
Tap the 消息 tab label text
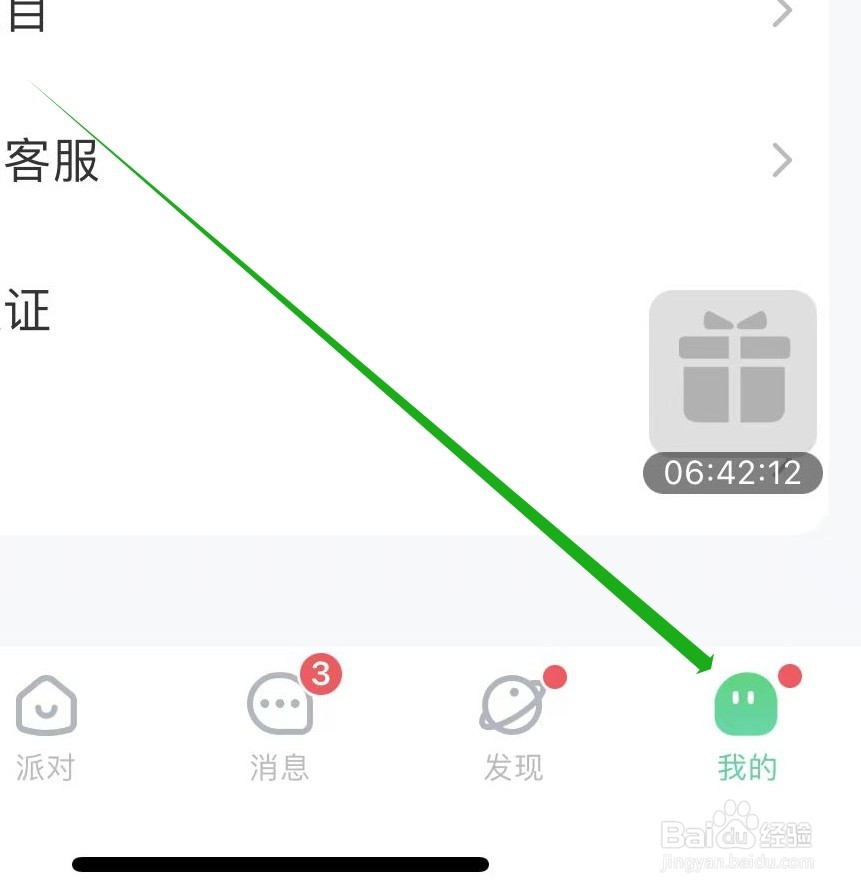pos(279,768)
